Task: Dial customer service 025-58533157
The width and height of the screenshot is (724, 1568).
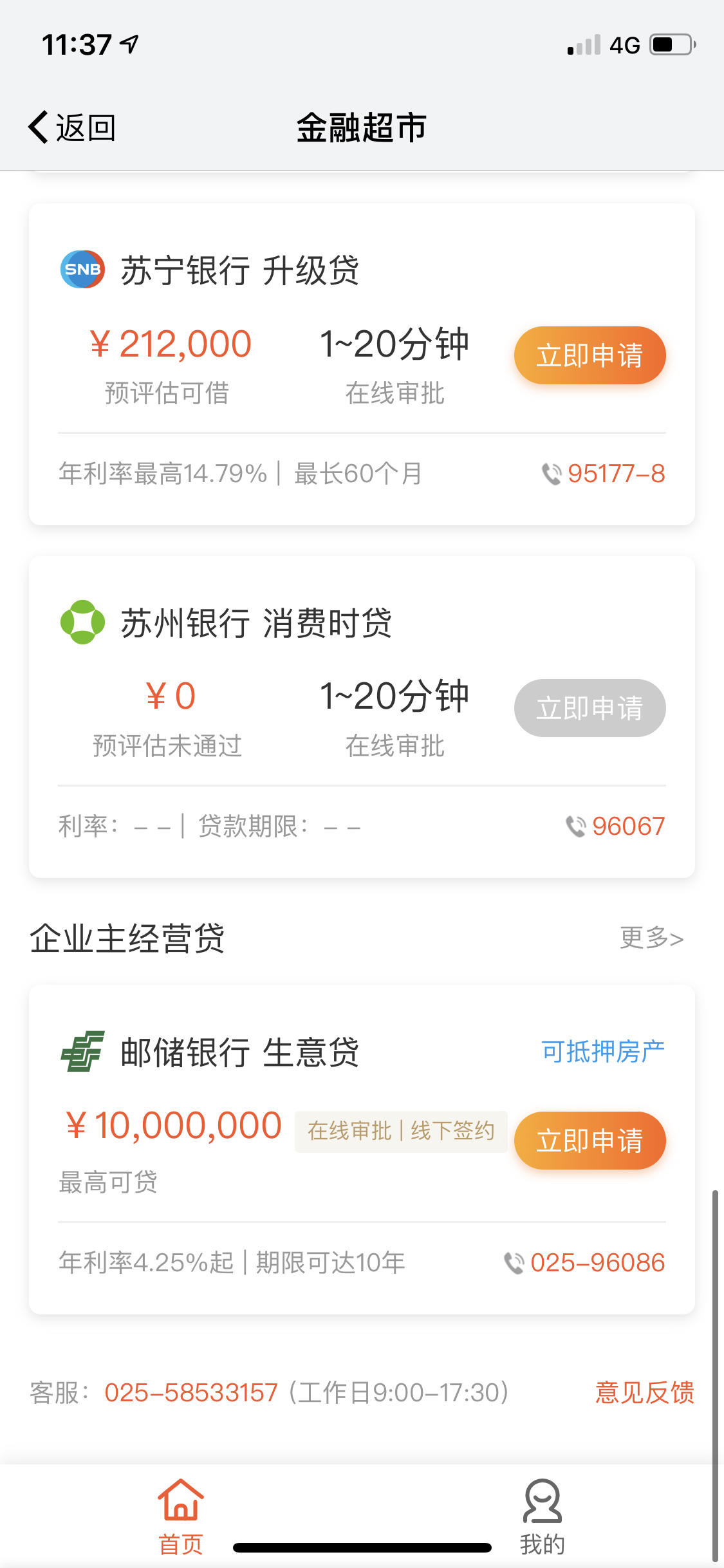Action: pos(191,1393)
